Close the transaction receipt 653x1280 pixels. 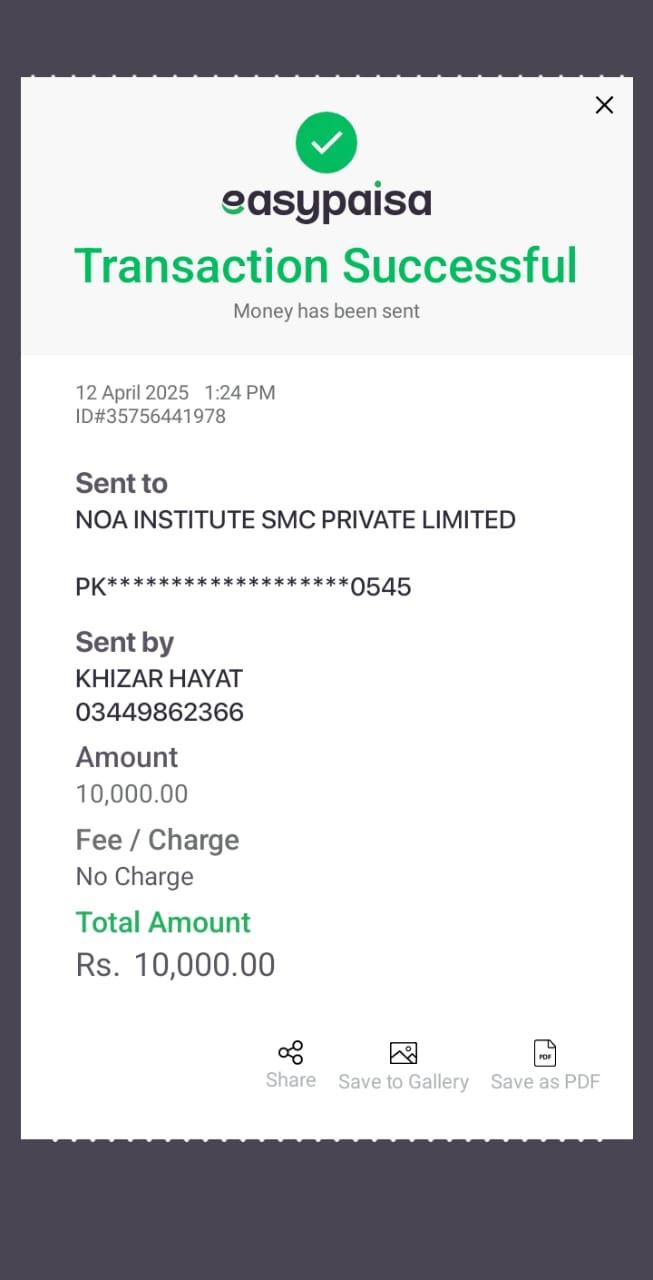coord(604,105)
